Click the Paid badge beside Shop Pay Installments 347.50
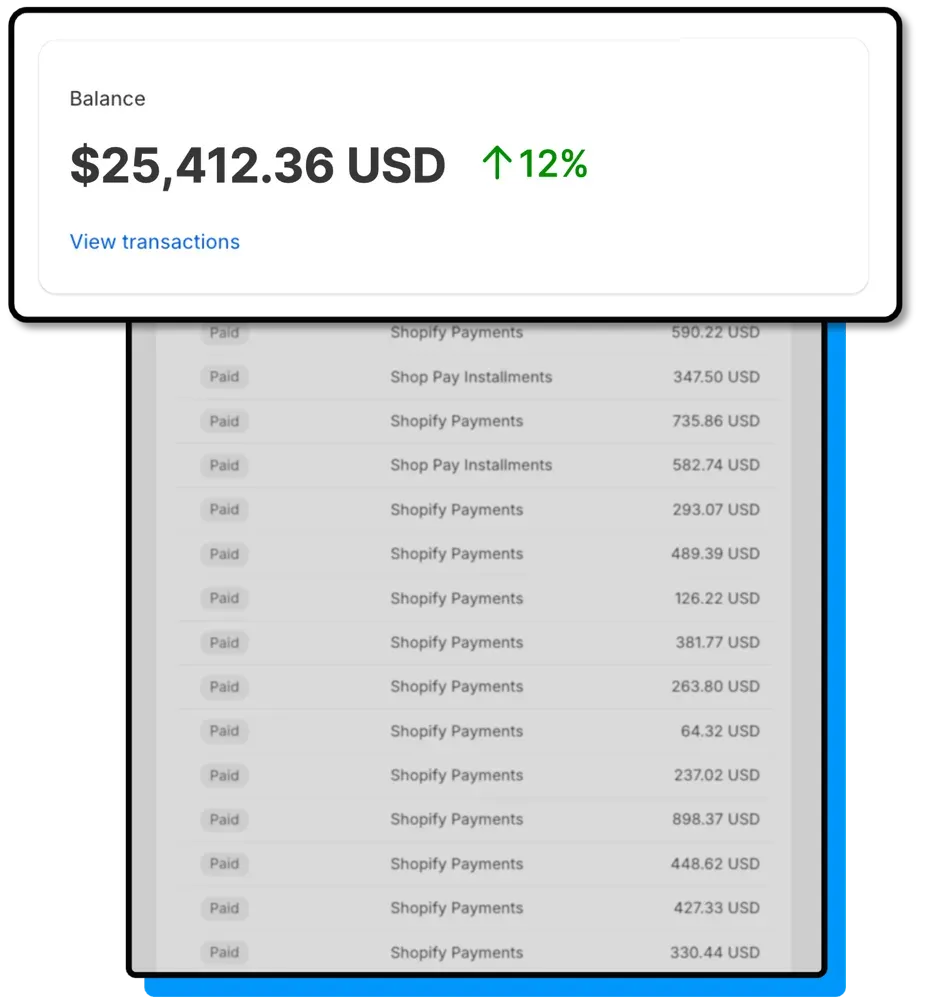 [224, 377]
